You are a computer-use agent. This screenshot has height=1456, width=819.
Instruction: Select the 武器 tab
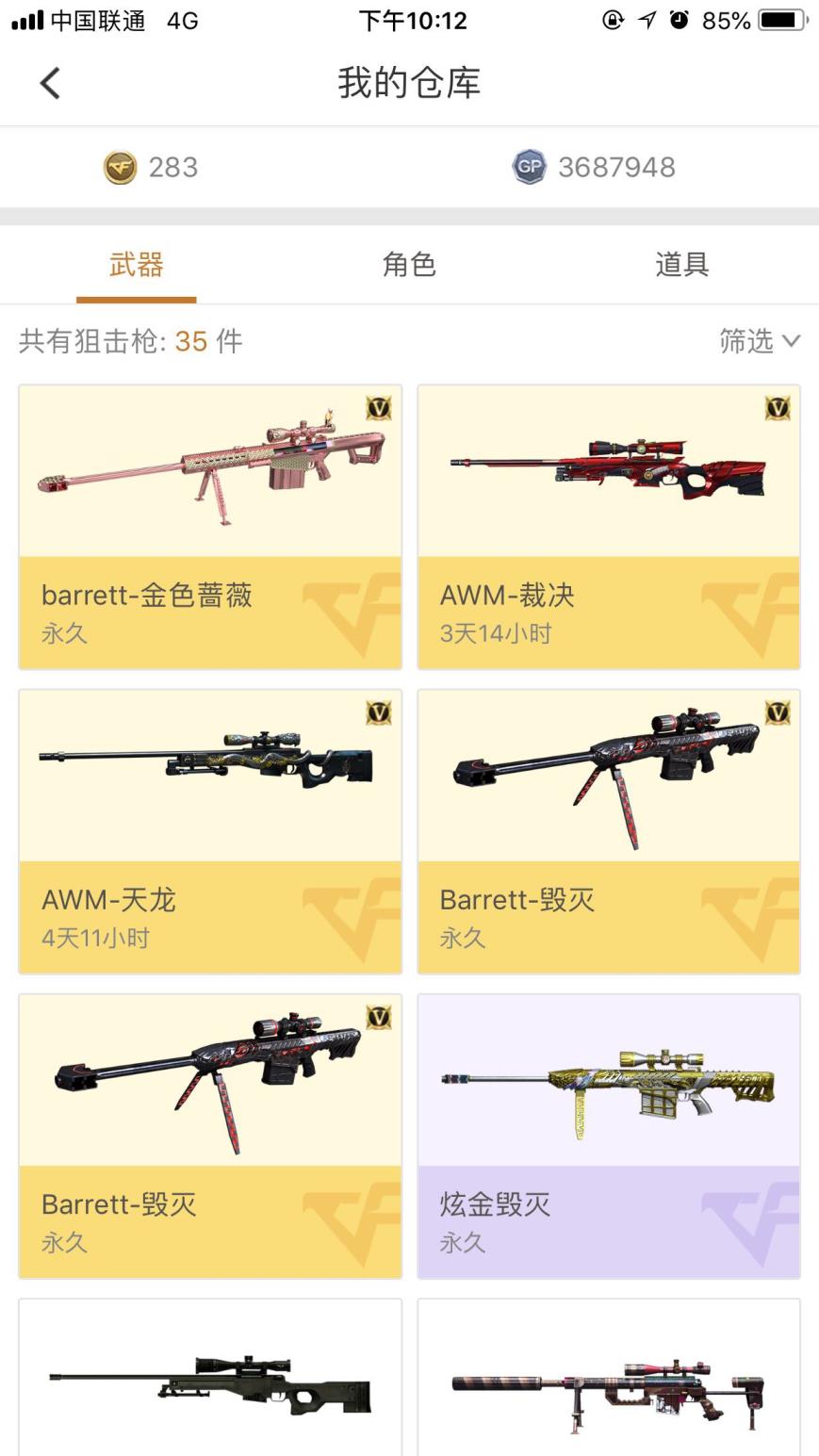137,265
